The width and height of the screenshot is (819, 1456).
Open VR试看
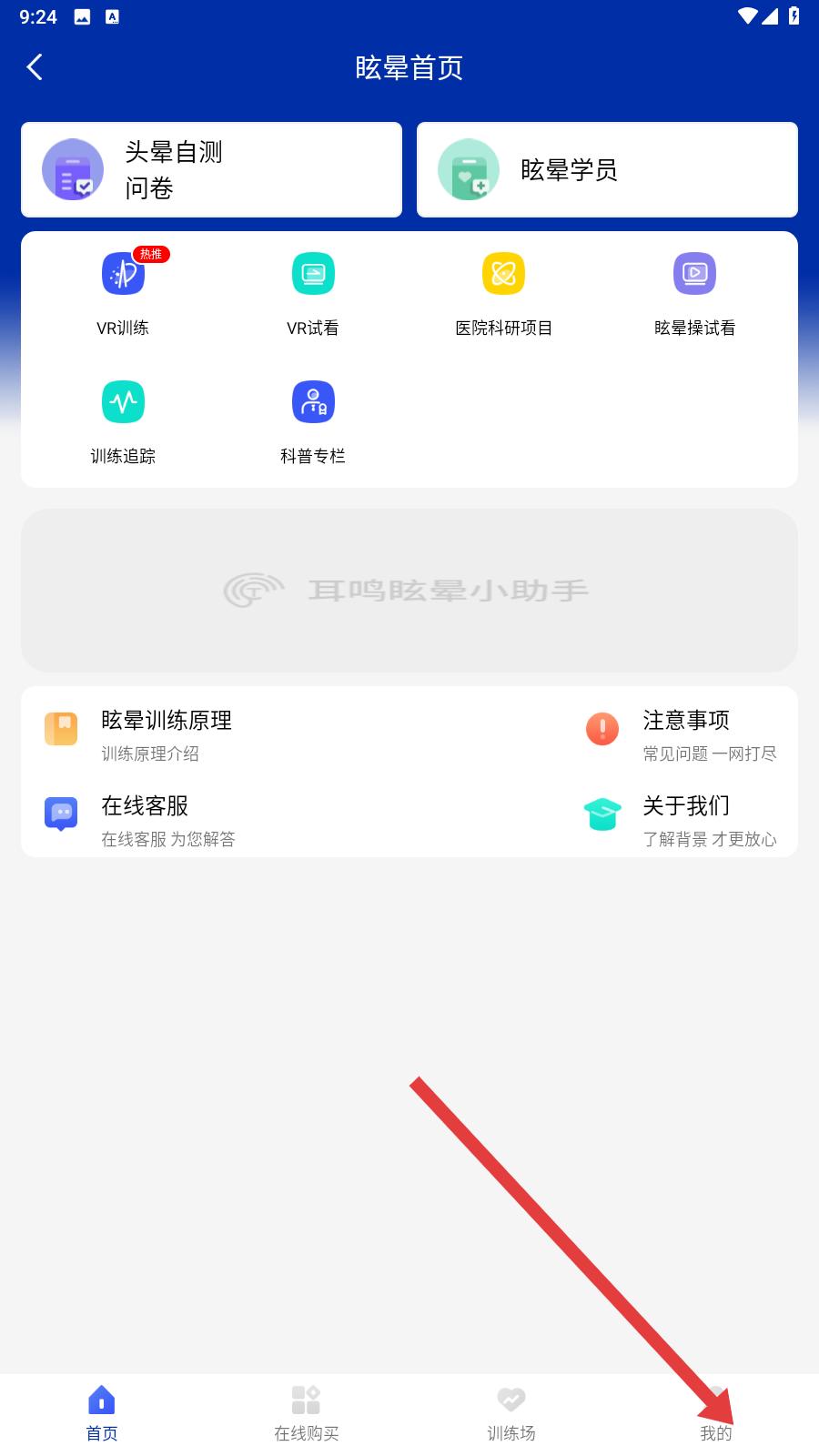(x=313, y=293)
